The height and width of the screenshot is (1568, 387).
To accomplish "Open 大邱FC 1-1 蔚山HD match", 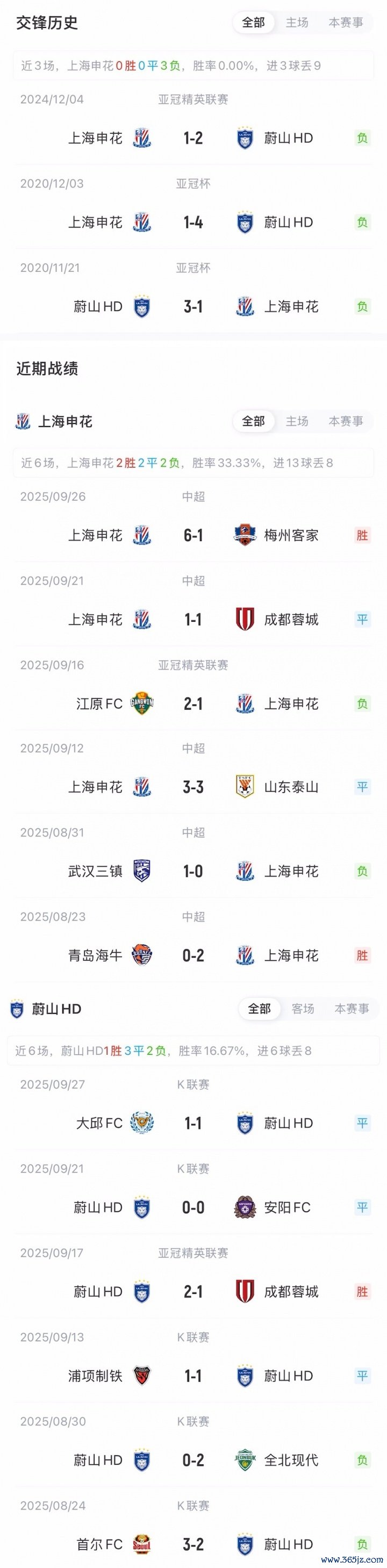I will [x=193, y=1123].
